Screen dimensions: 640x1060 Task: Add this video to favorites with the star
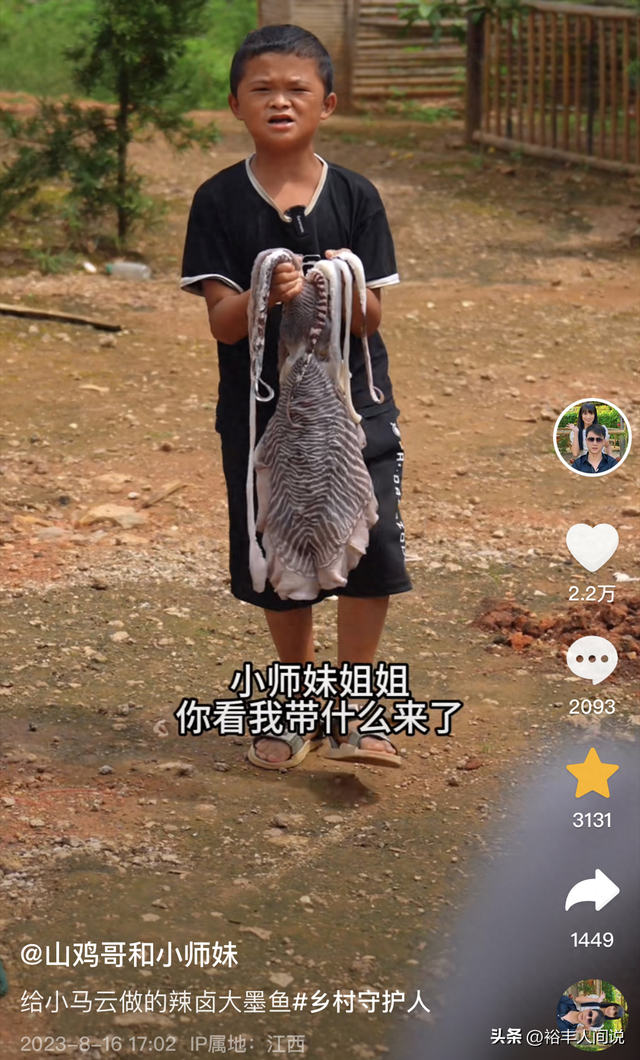tap(592, 773)
